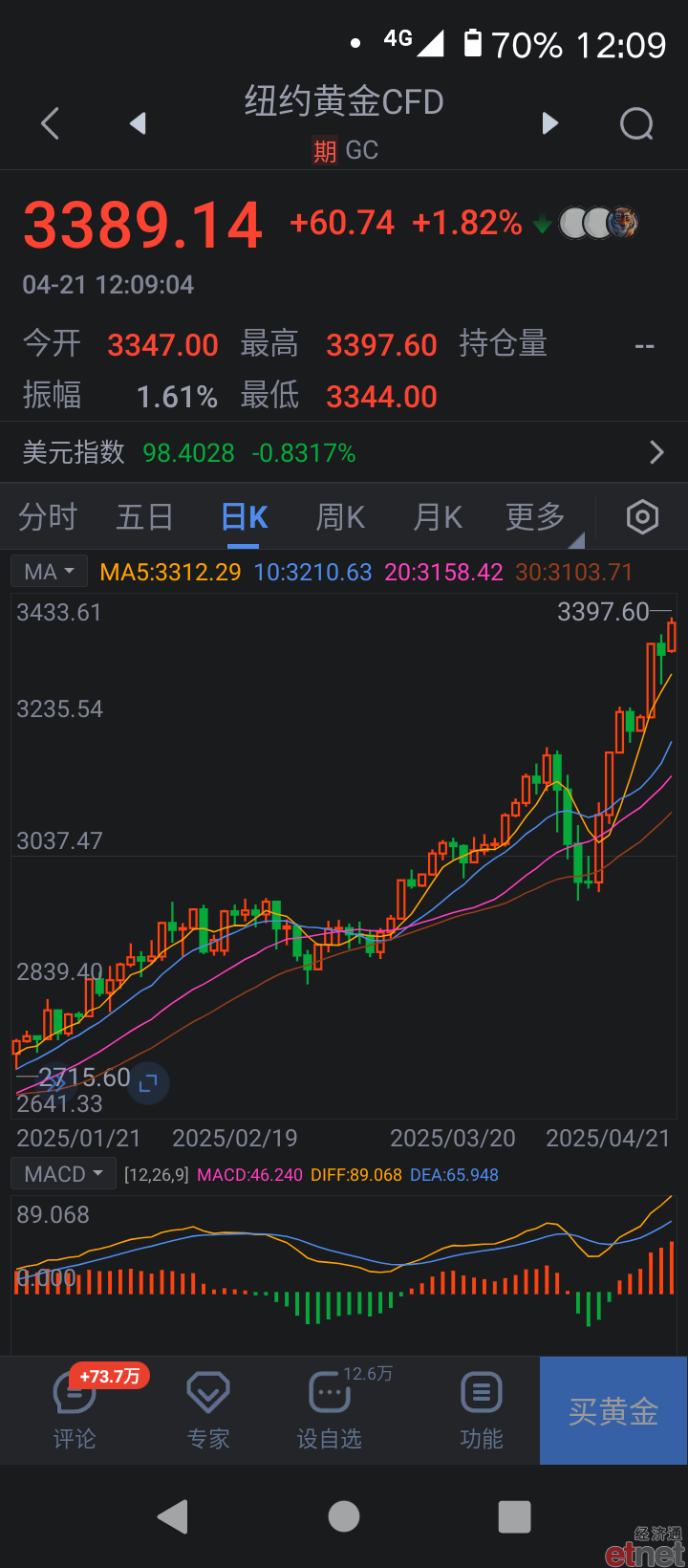Switch to the 周K chart tab

coord(341,517)
